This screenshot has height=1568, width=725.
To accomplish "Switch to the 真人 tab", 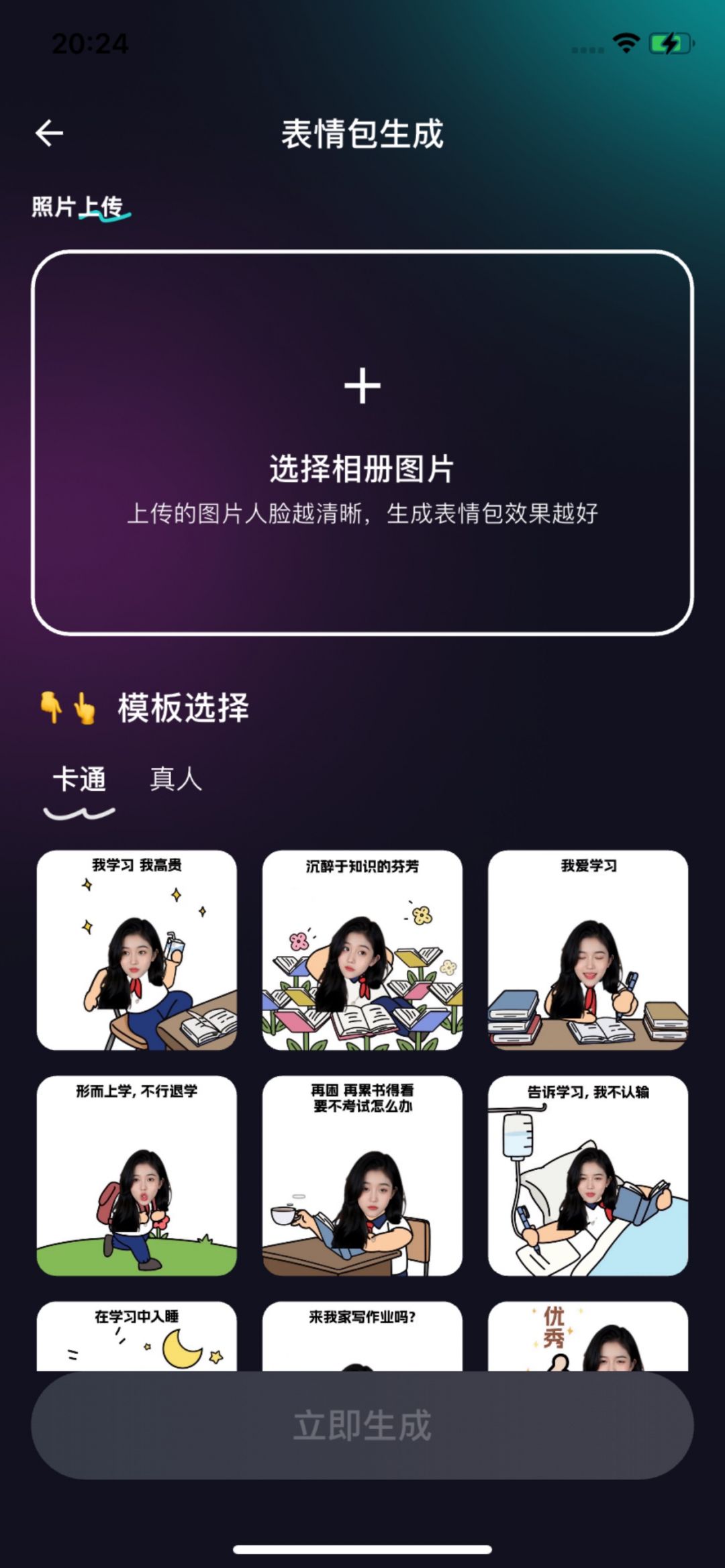I will [176, 780].
